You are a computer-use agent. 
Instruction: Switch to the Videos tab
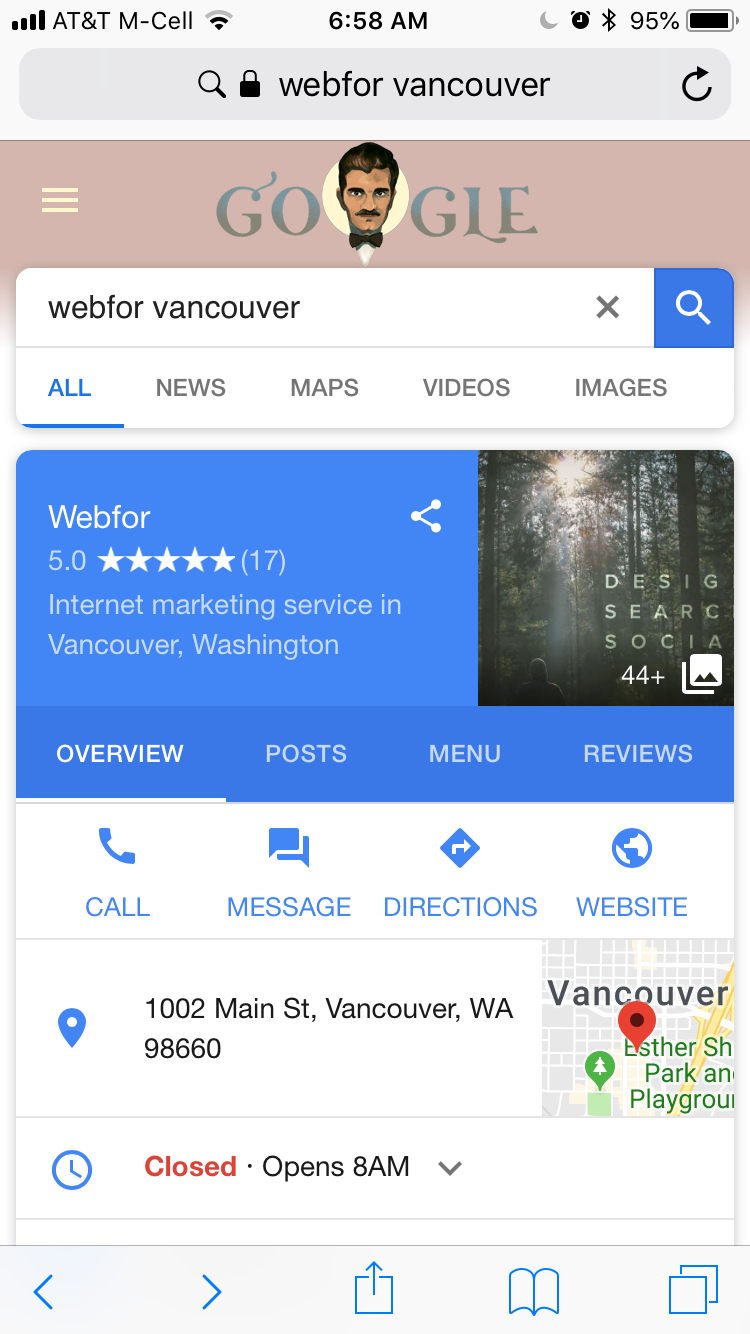pos(466,388)
